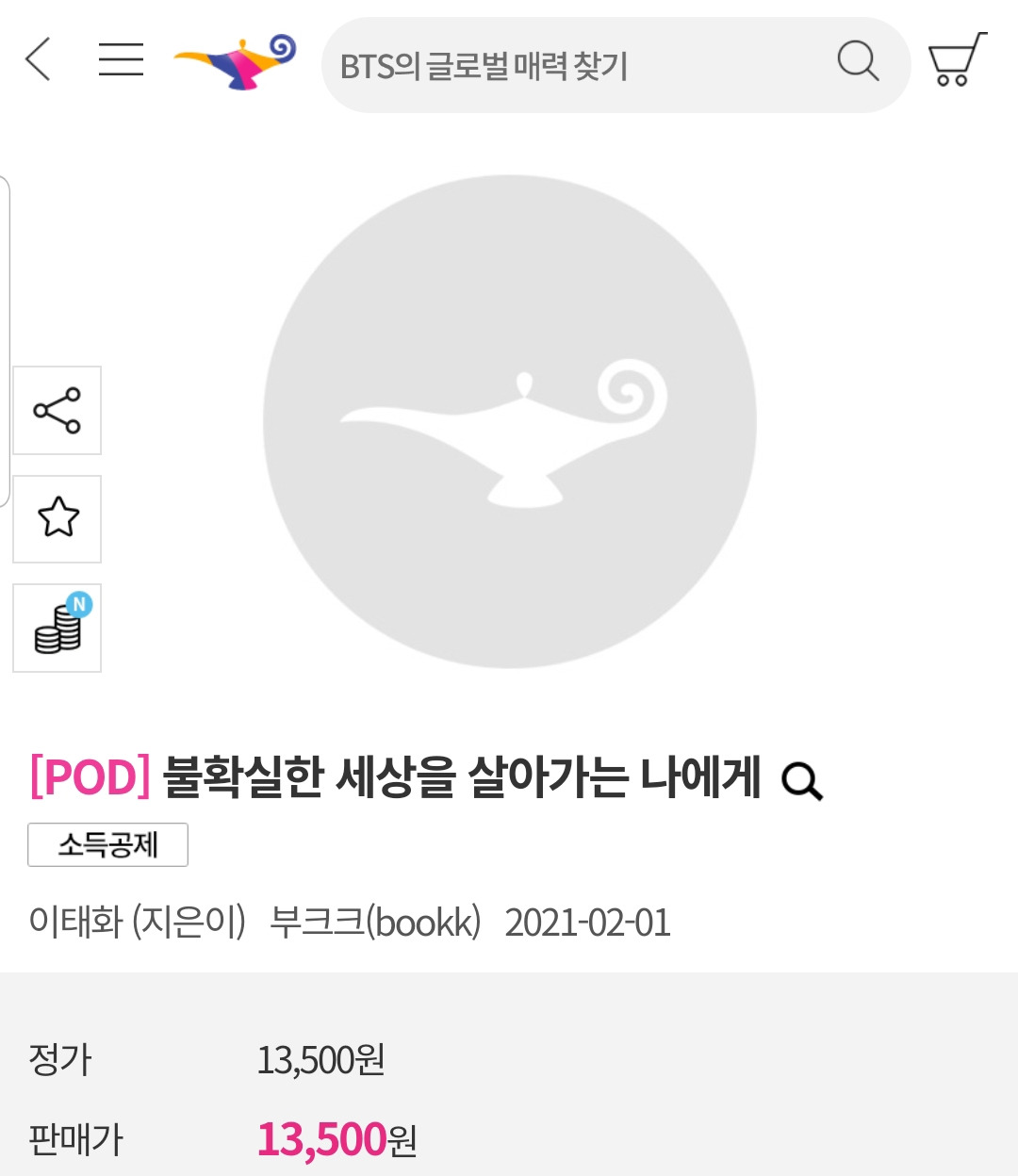Tap the Aladin magic lamp logo

click(x=233, y=60)
